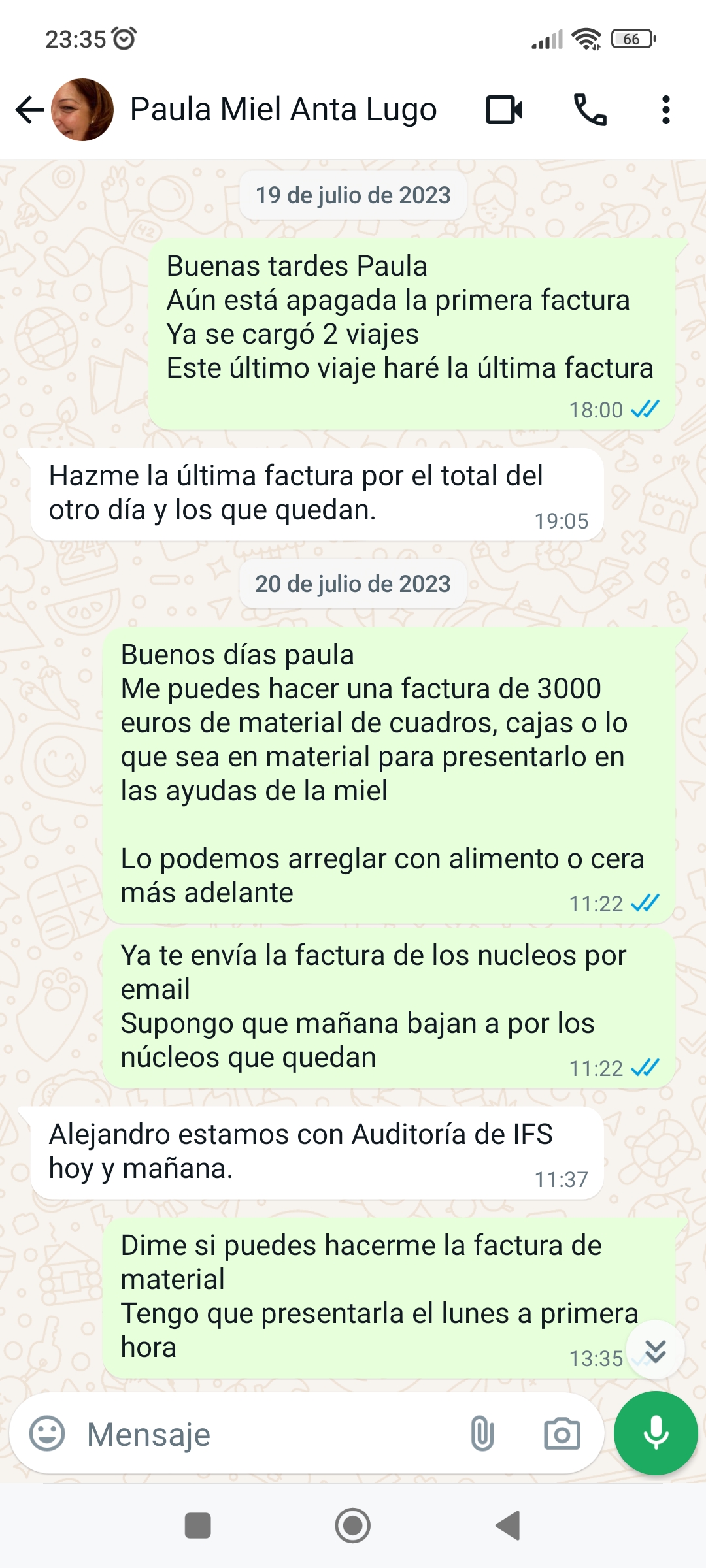Attach a file with the paperclip

coord(482,1434)
